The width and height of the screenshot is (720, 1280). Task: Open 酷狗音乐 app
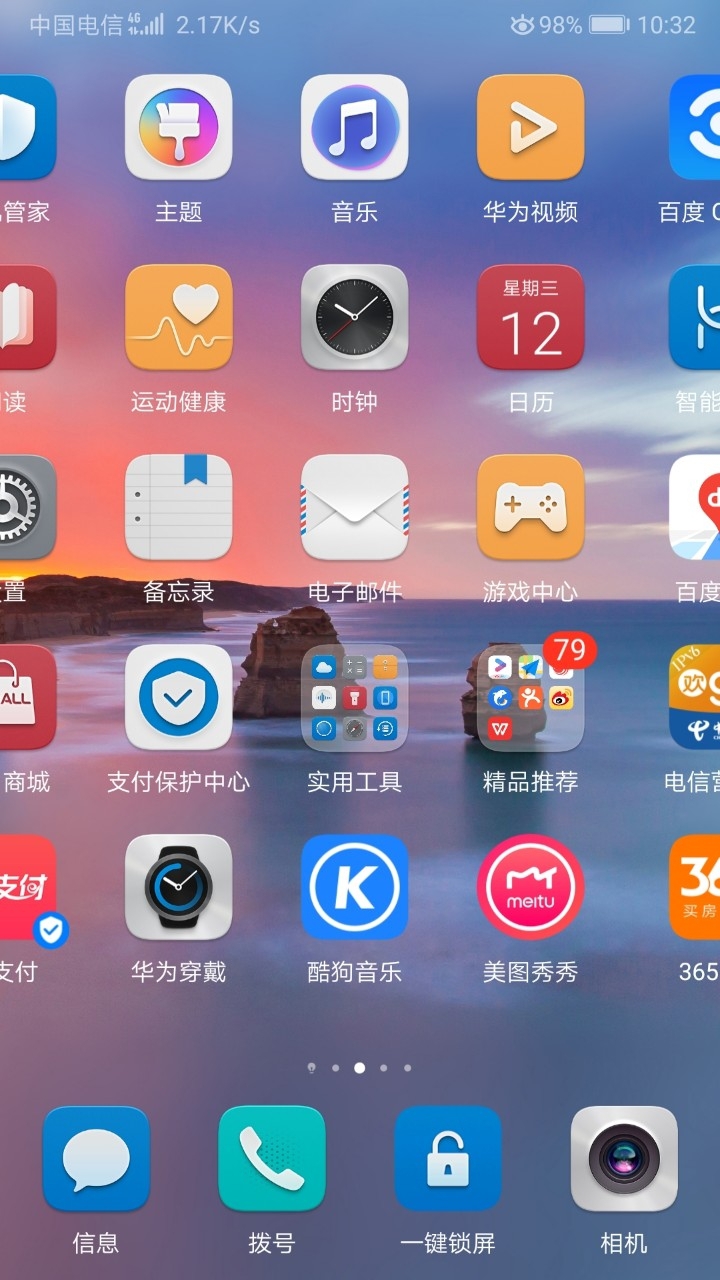[355, 888]
